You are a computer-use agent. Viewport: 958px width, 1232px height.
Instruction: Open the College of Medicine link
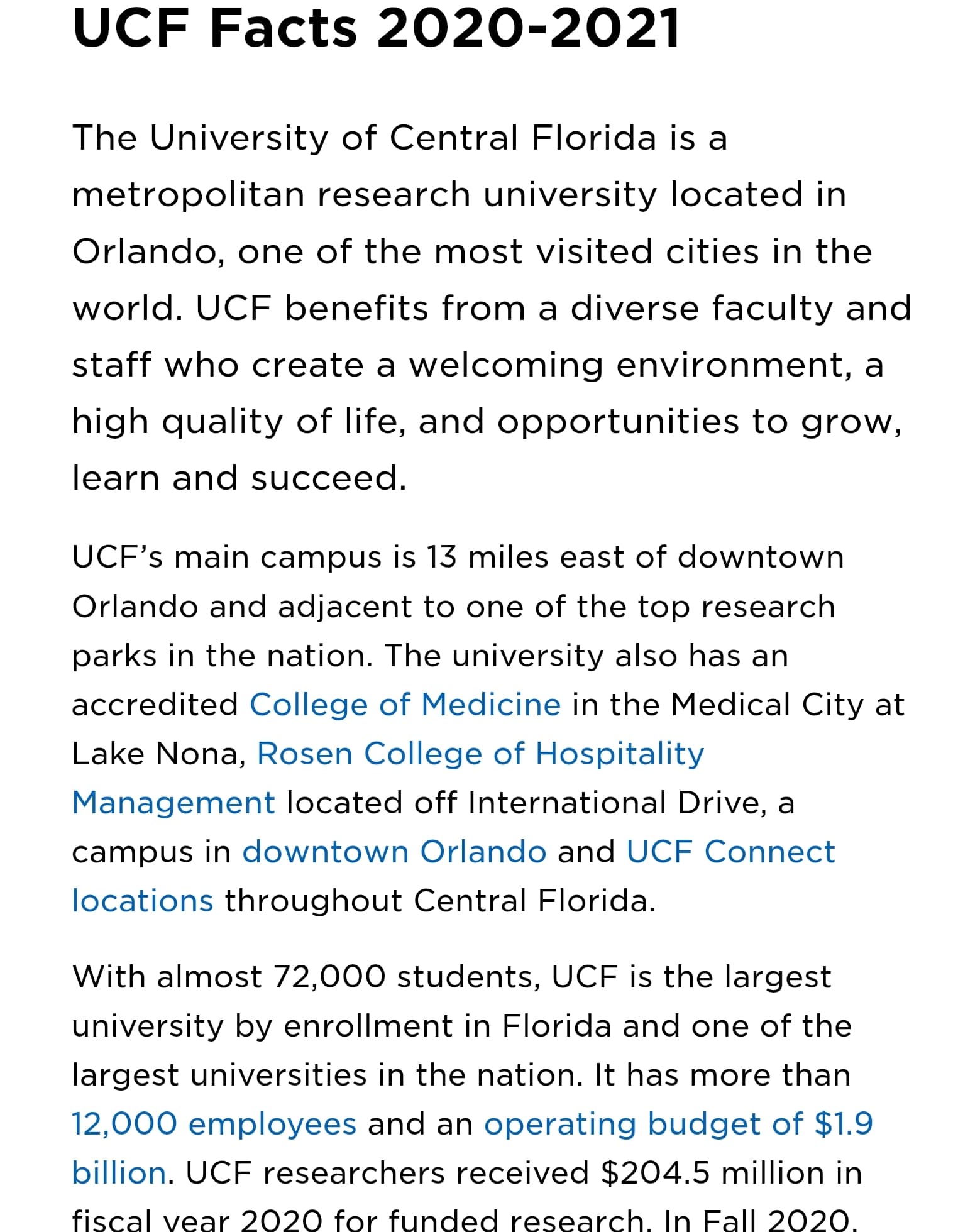click(405, 705)
